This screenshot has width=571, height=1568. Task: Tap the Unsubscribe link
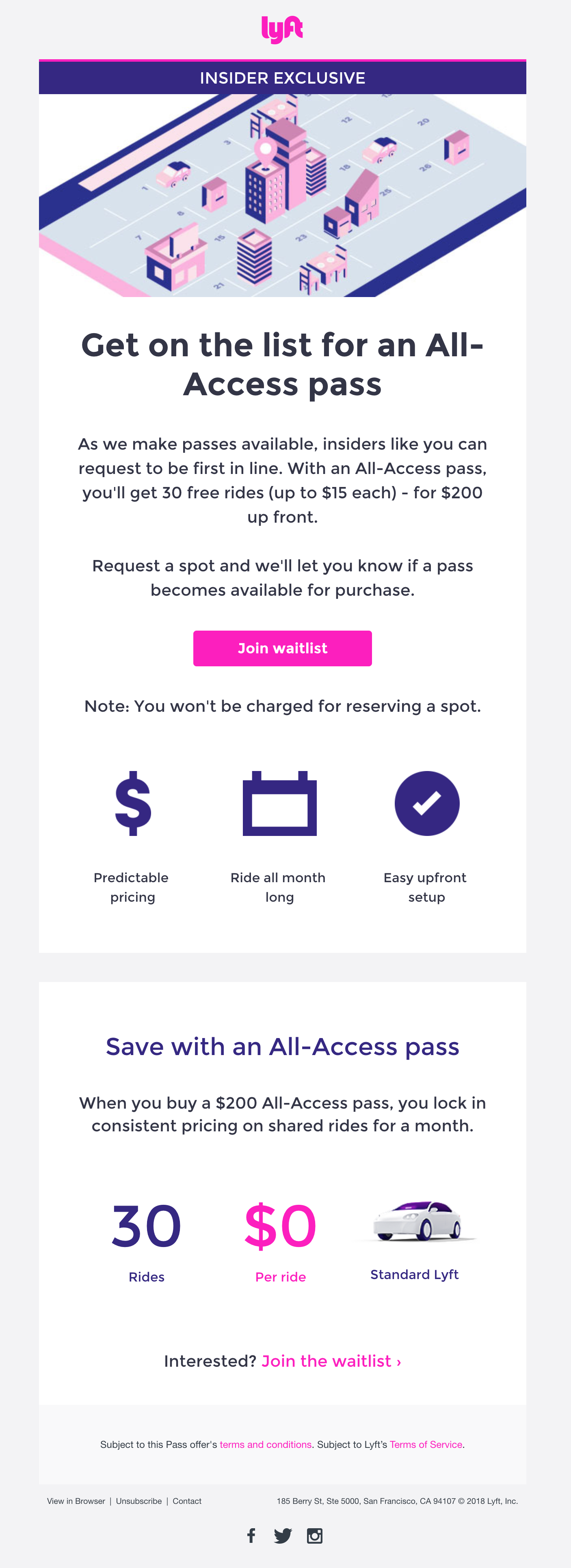[x=139, y=1501]
